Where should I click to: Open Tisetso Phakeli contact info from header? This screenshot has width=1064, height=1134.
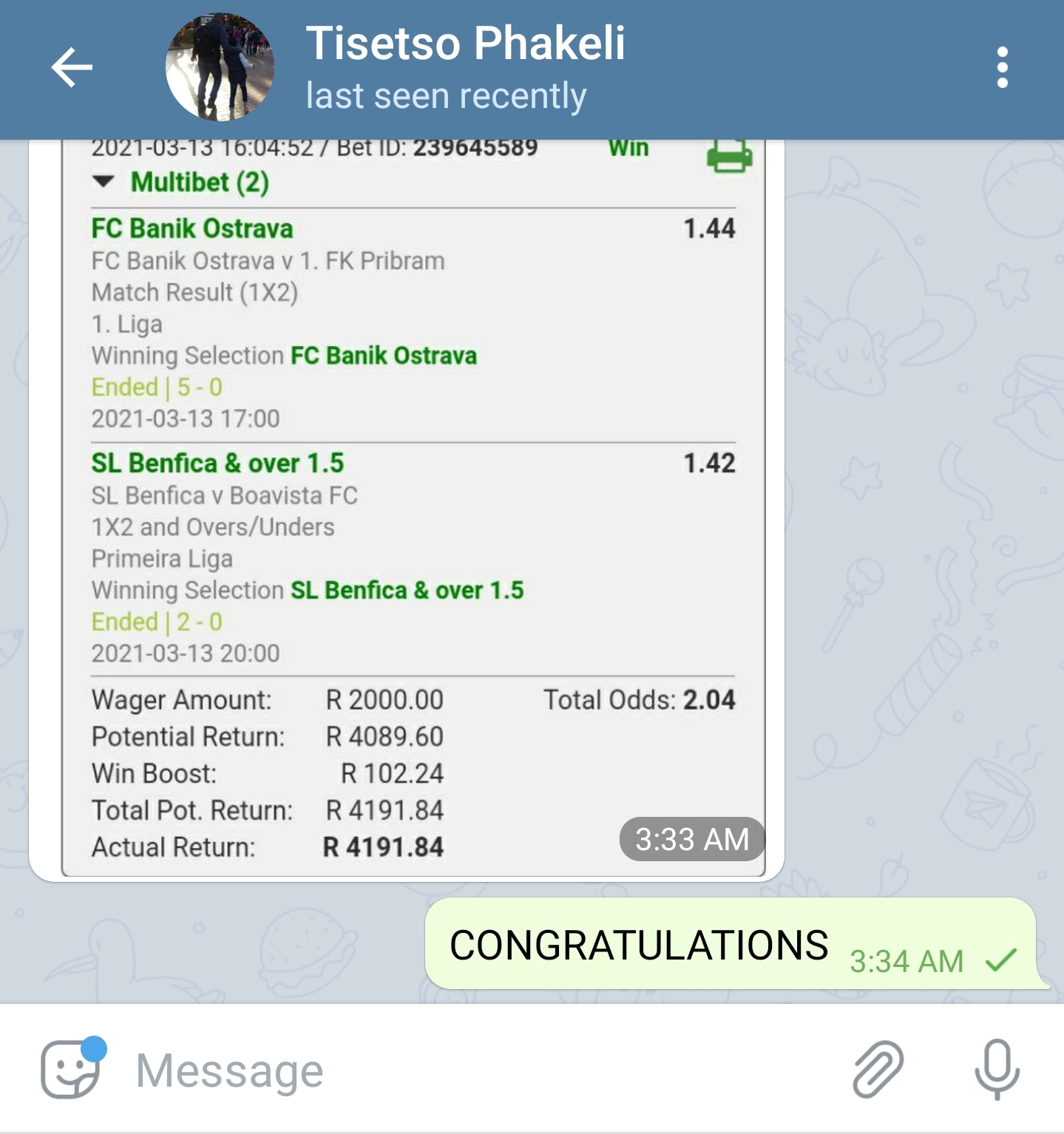(x=466, y=67)
